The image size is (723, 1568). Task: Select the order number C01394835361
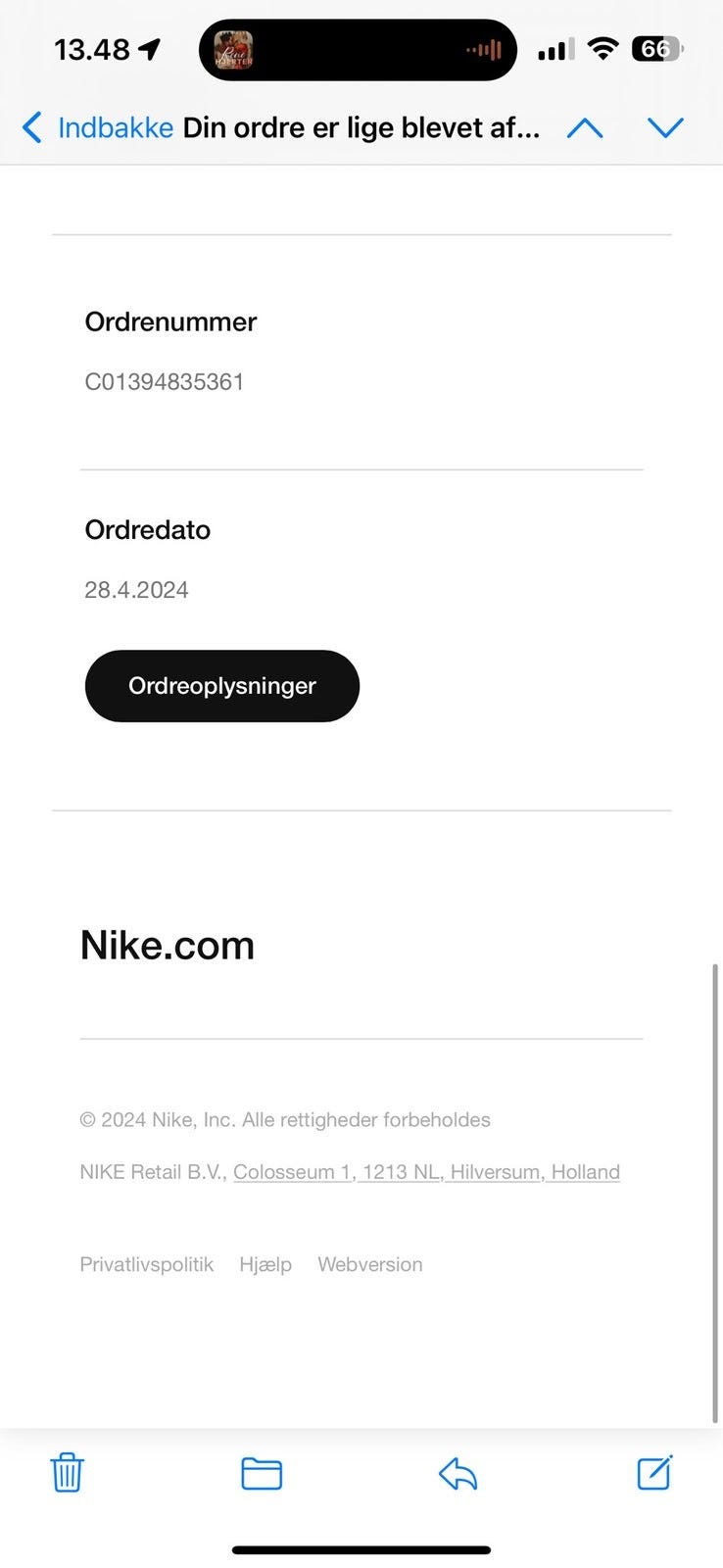(165, 381)
